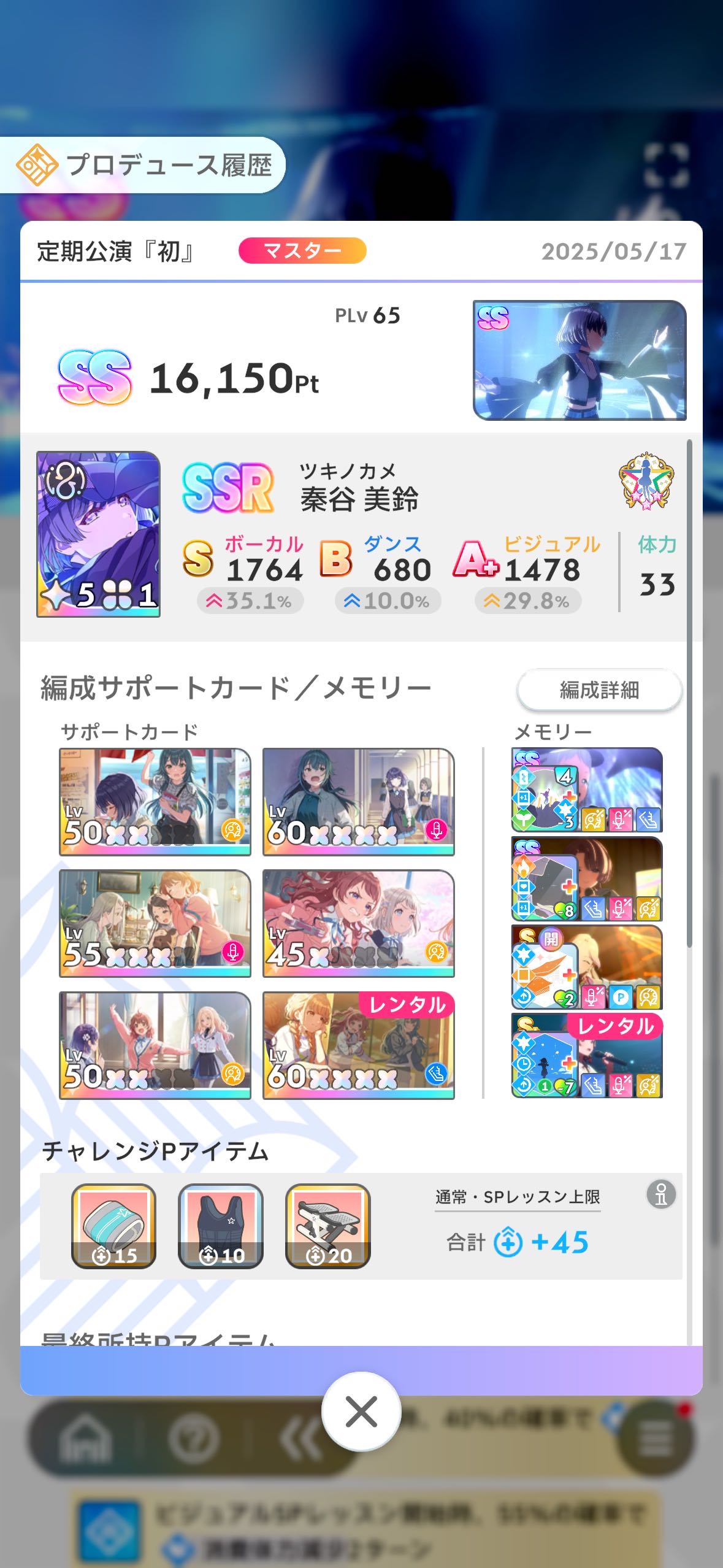
Task: Open the rental Lv 60 support card
Action: point(359,1045)
